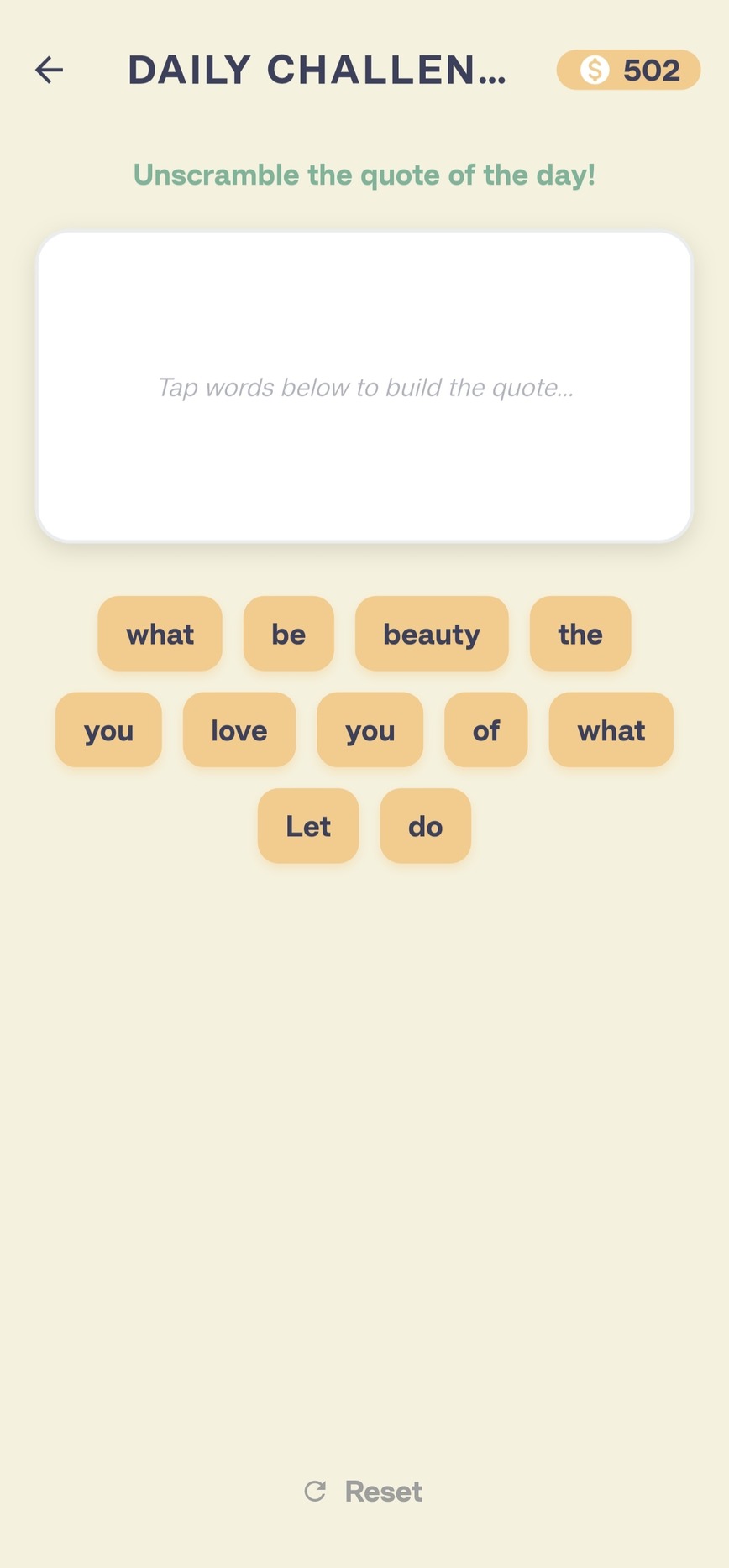Screen dimensions: 729x1568
Task: Add the word 'beauty' to the quote
Action: coord(432,634)
